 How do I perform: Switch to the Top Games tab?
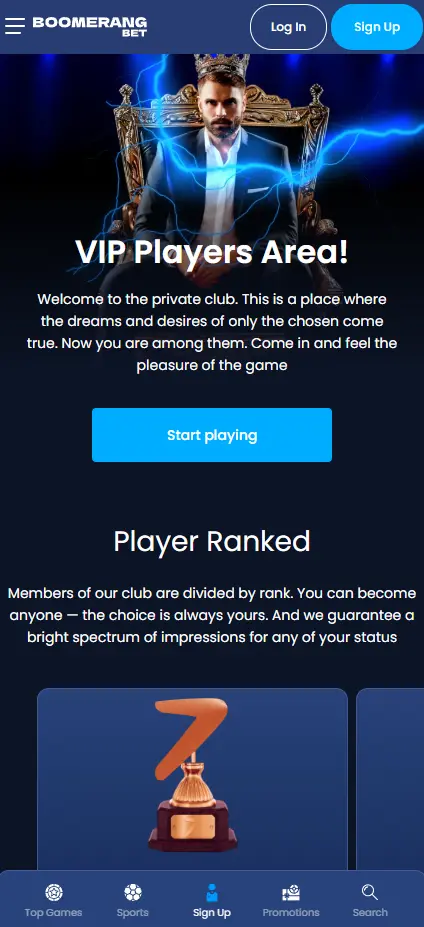tap(54, 900)
